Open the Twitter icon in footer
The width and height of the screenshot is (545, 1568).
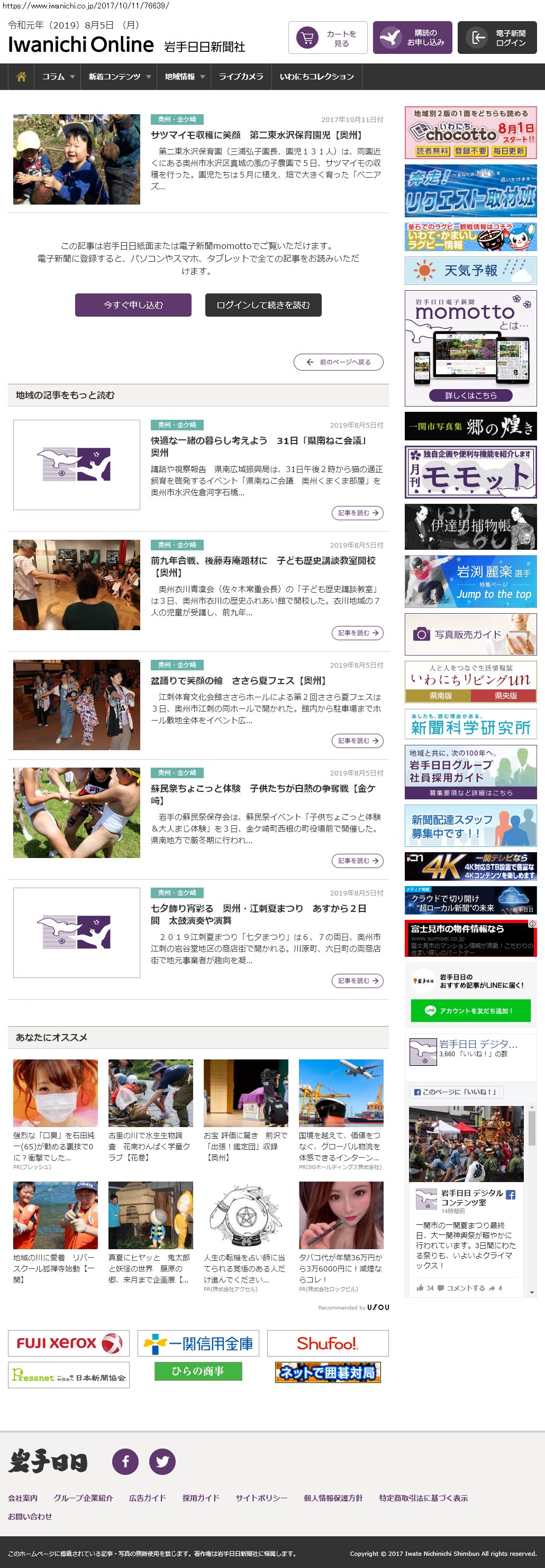pos(162,1462)
